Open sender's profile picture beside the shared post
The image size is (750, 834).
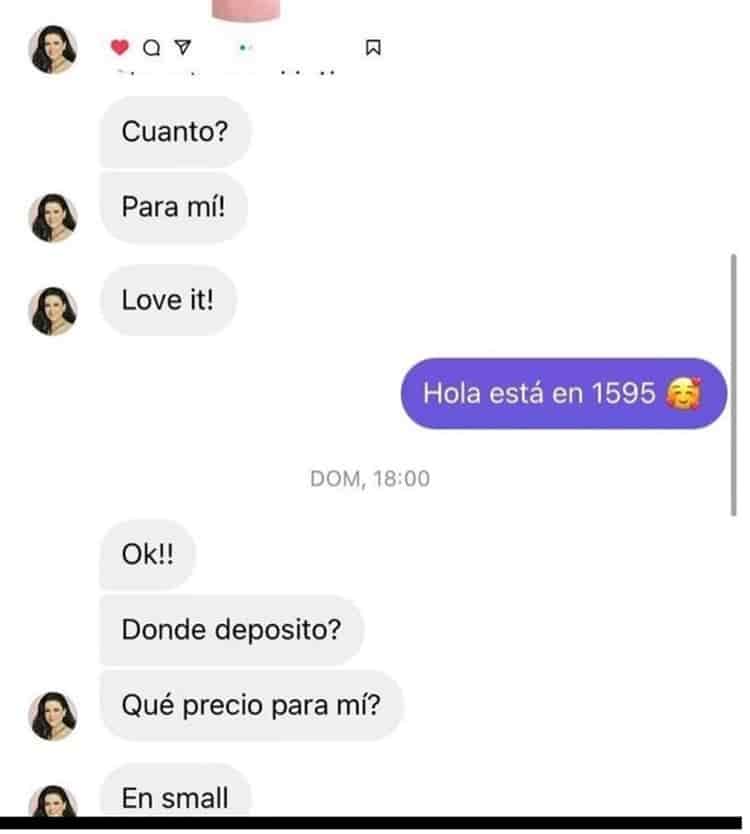53,50
